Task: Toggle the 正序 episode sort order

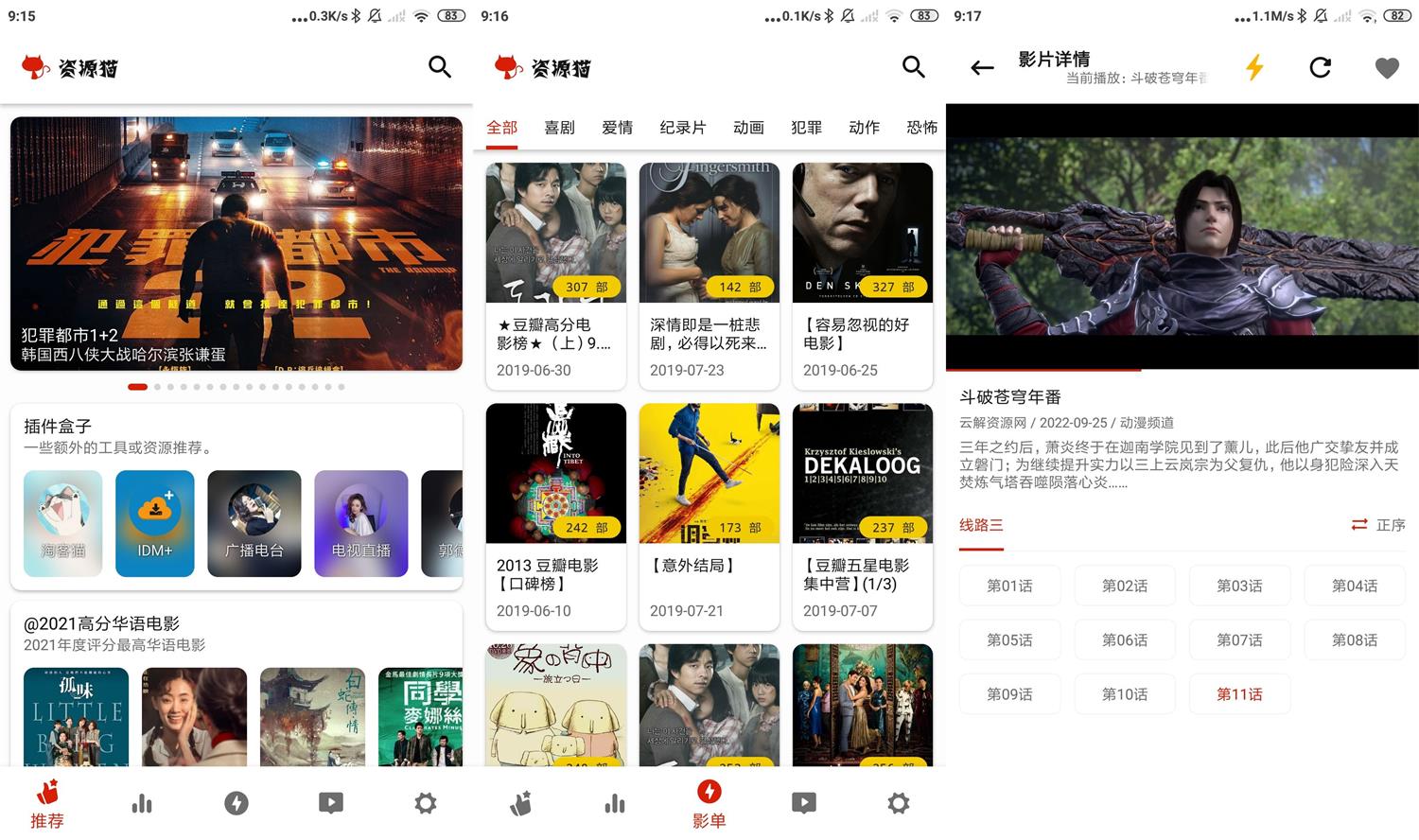Action: 1378,525
